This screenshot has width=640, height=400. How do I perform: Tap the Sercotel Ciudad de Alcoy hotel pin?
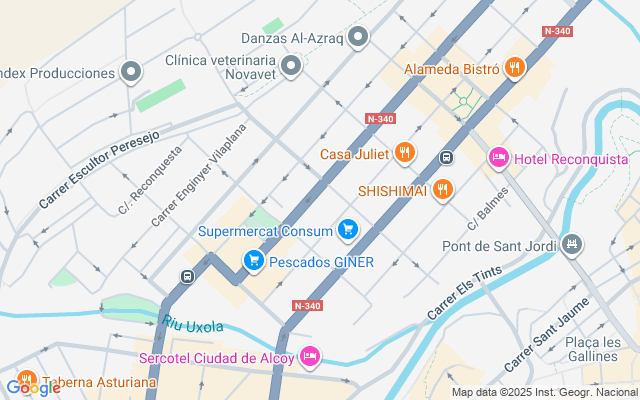(310, 356)
